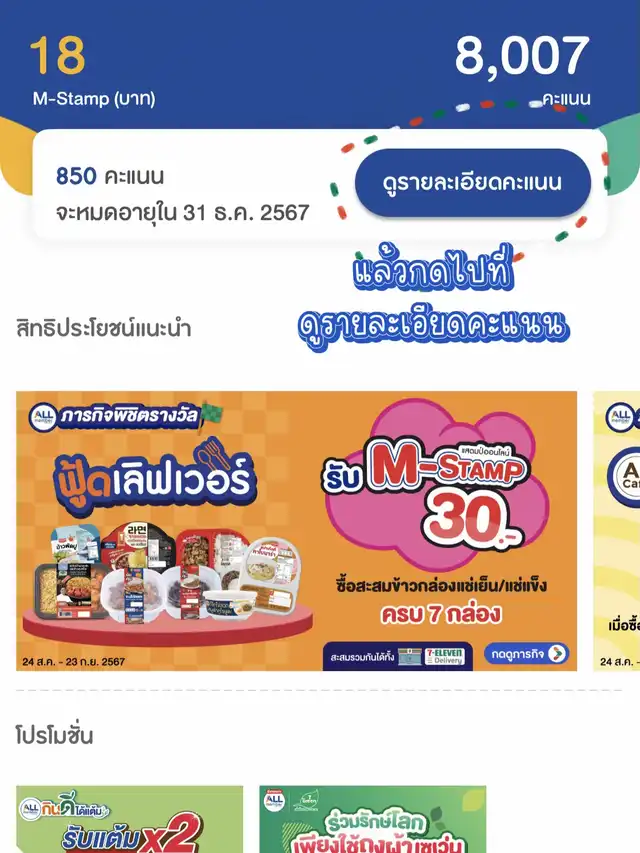
Task: Open the รับแต้ม x2 promotion card
Action: coord(129,820)
